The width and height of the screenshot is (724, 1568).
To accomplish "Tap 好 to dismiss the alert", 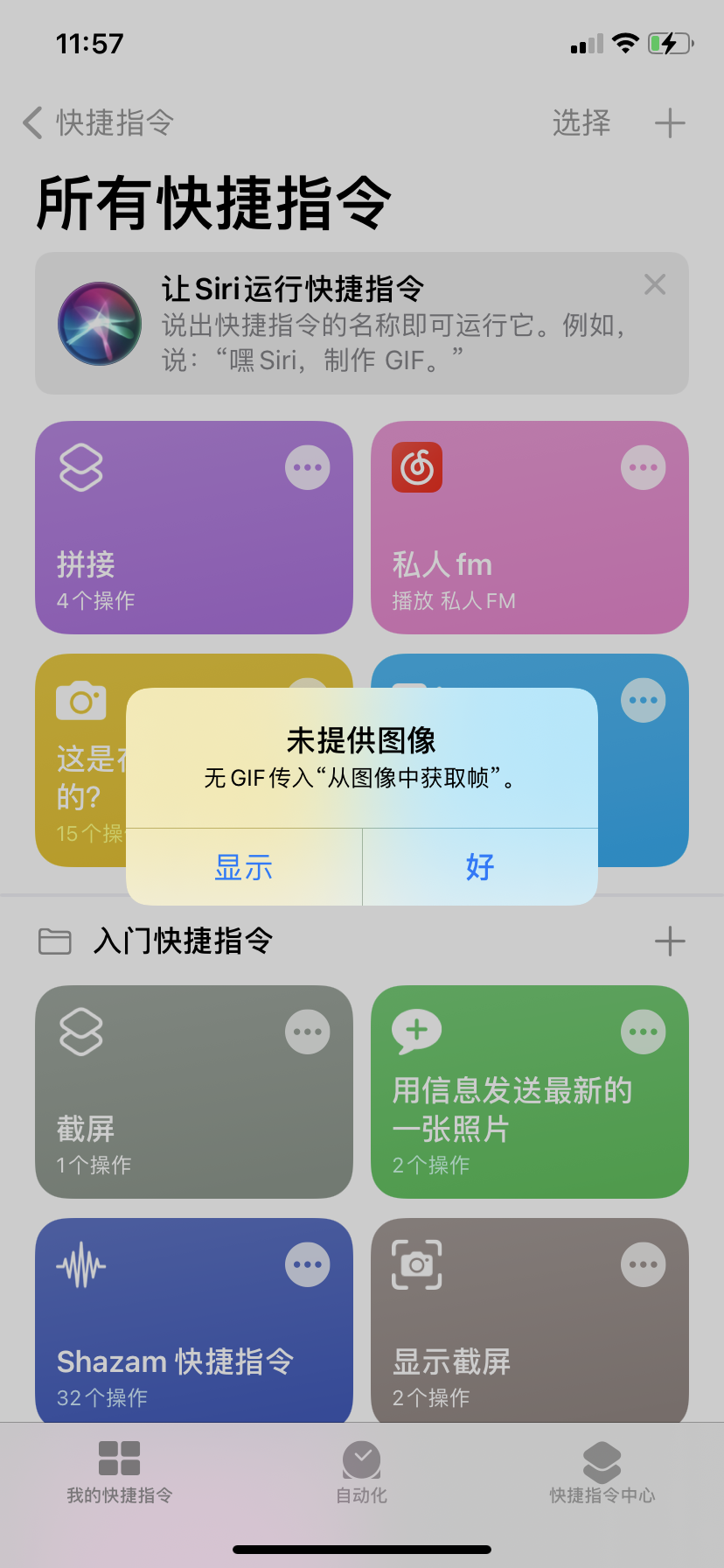I will coord(479,867).
